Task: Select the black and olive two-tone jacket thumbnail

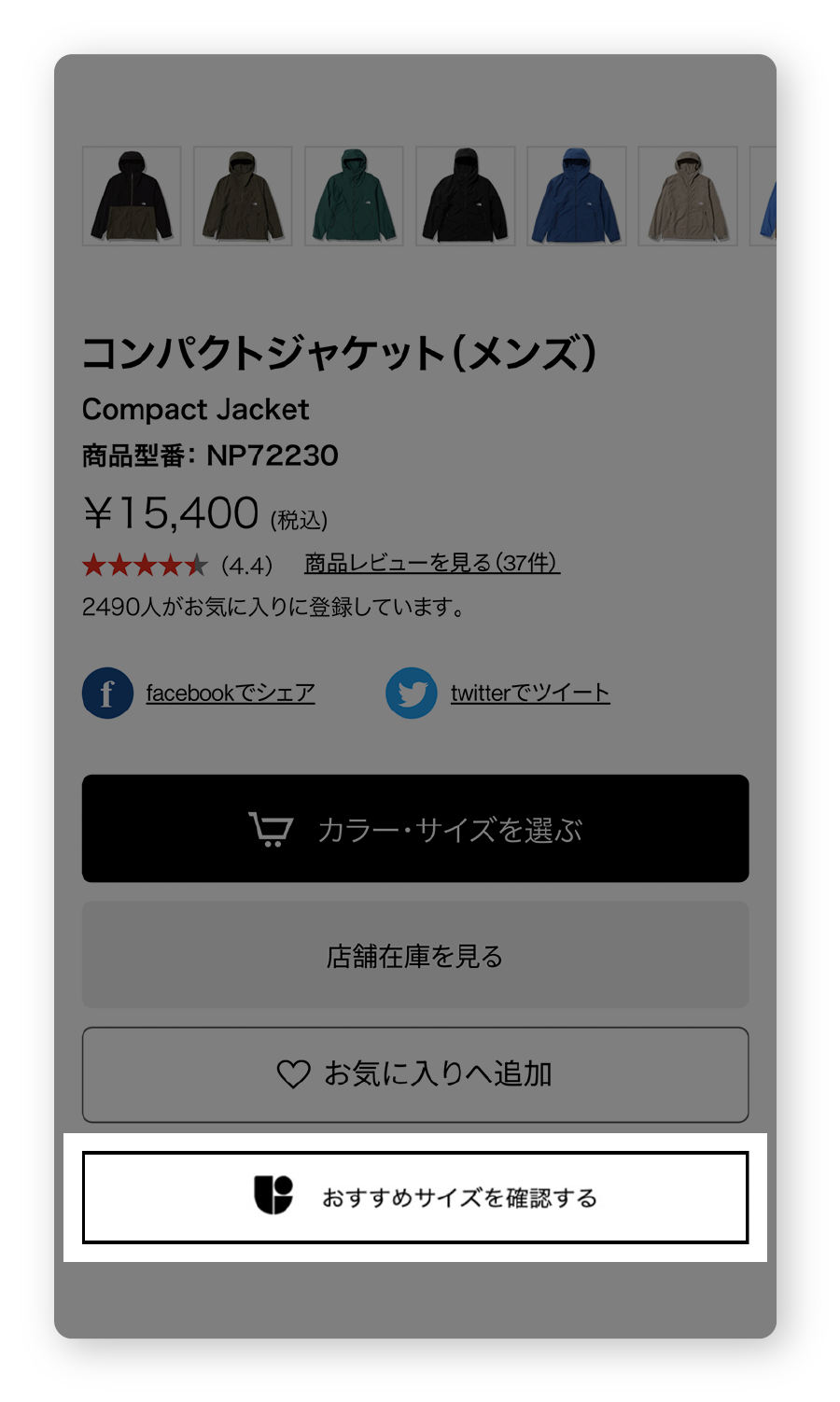Action: click(x=132, y=196)
